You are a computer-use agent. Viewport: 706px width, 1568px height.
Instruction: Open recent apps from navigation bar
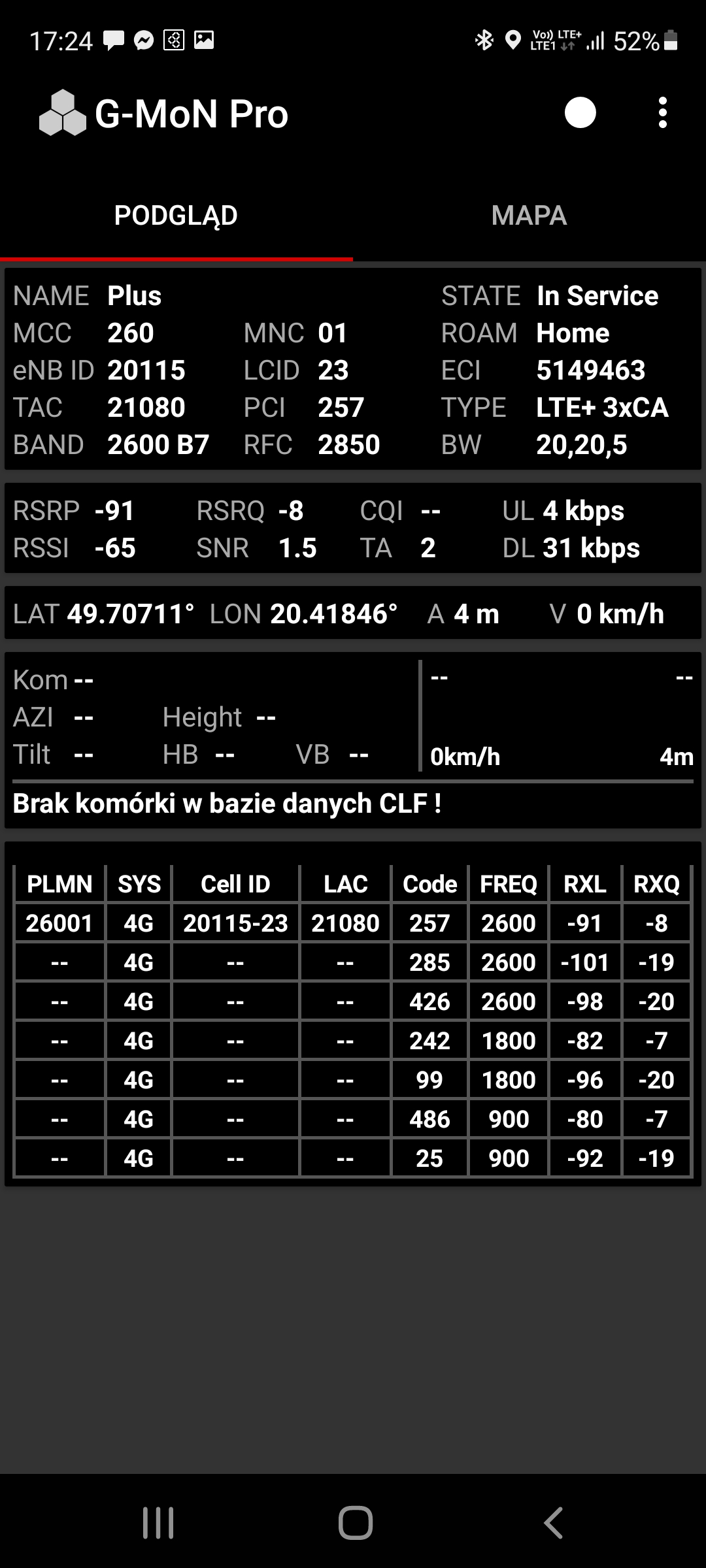pyautogui.click(x=158, y=1523)
